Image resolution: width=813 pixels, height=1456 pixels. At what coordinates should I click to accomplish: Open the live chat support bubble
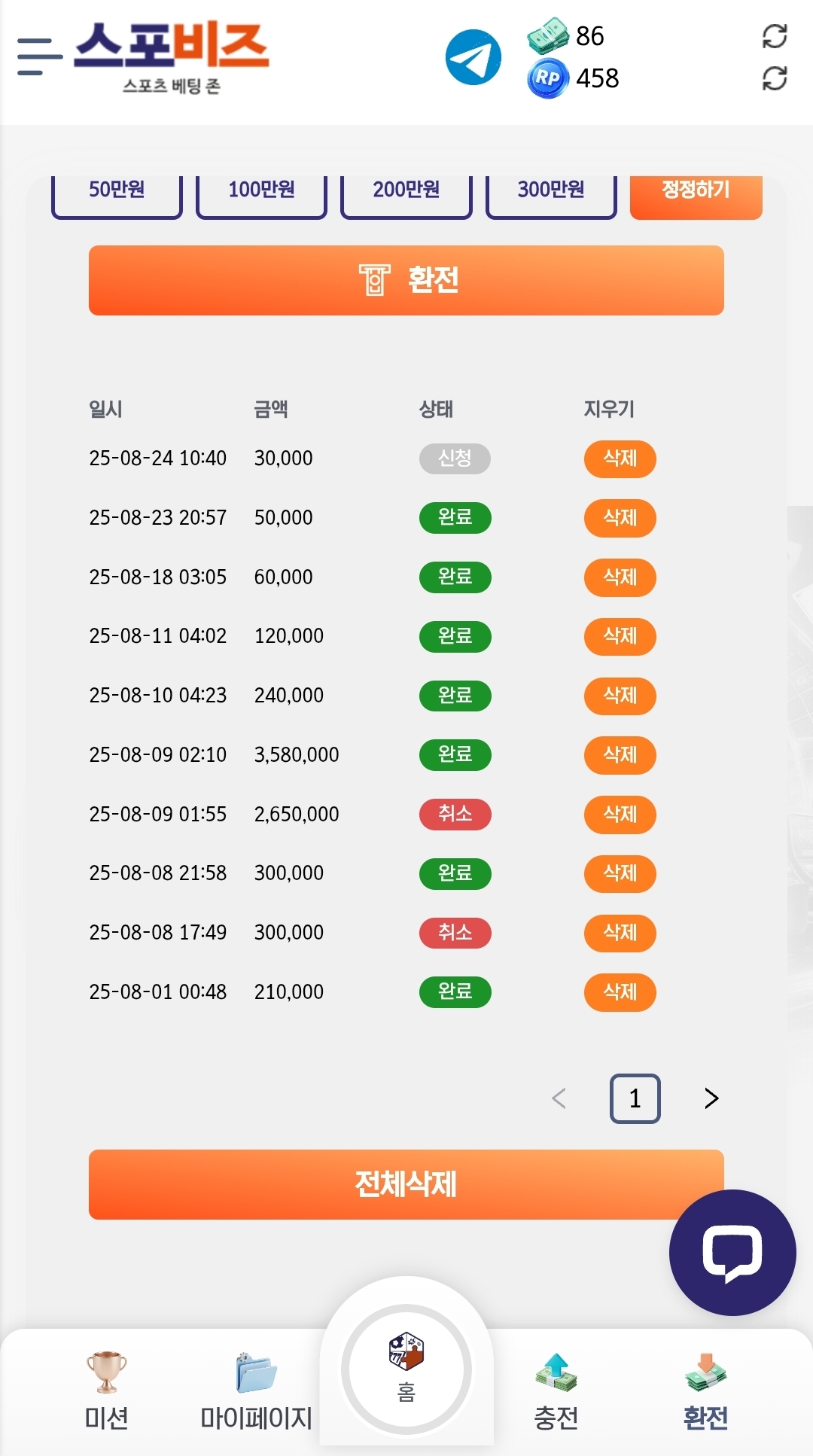(732, 1253)
